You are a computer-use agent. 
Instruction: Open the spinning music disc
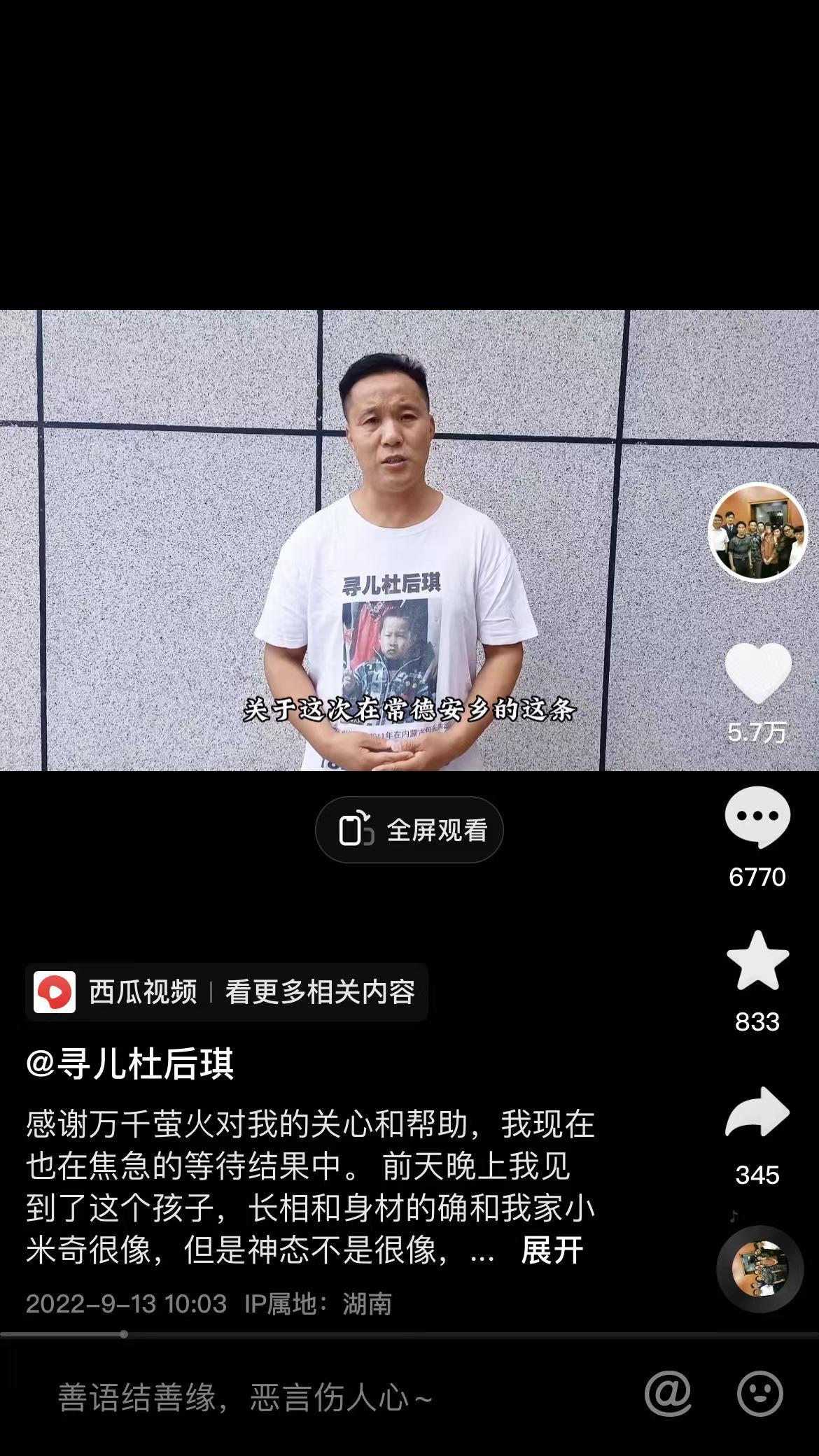click(759, 1268)
